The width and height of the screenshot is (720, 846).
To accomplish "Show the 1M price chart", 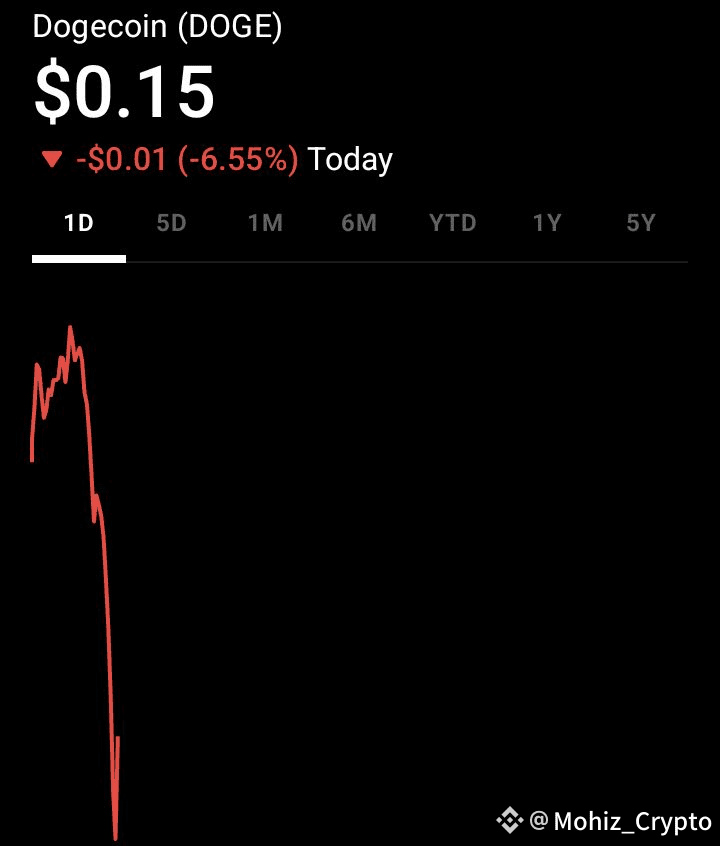I will (266, 223).
